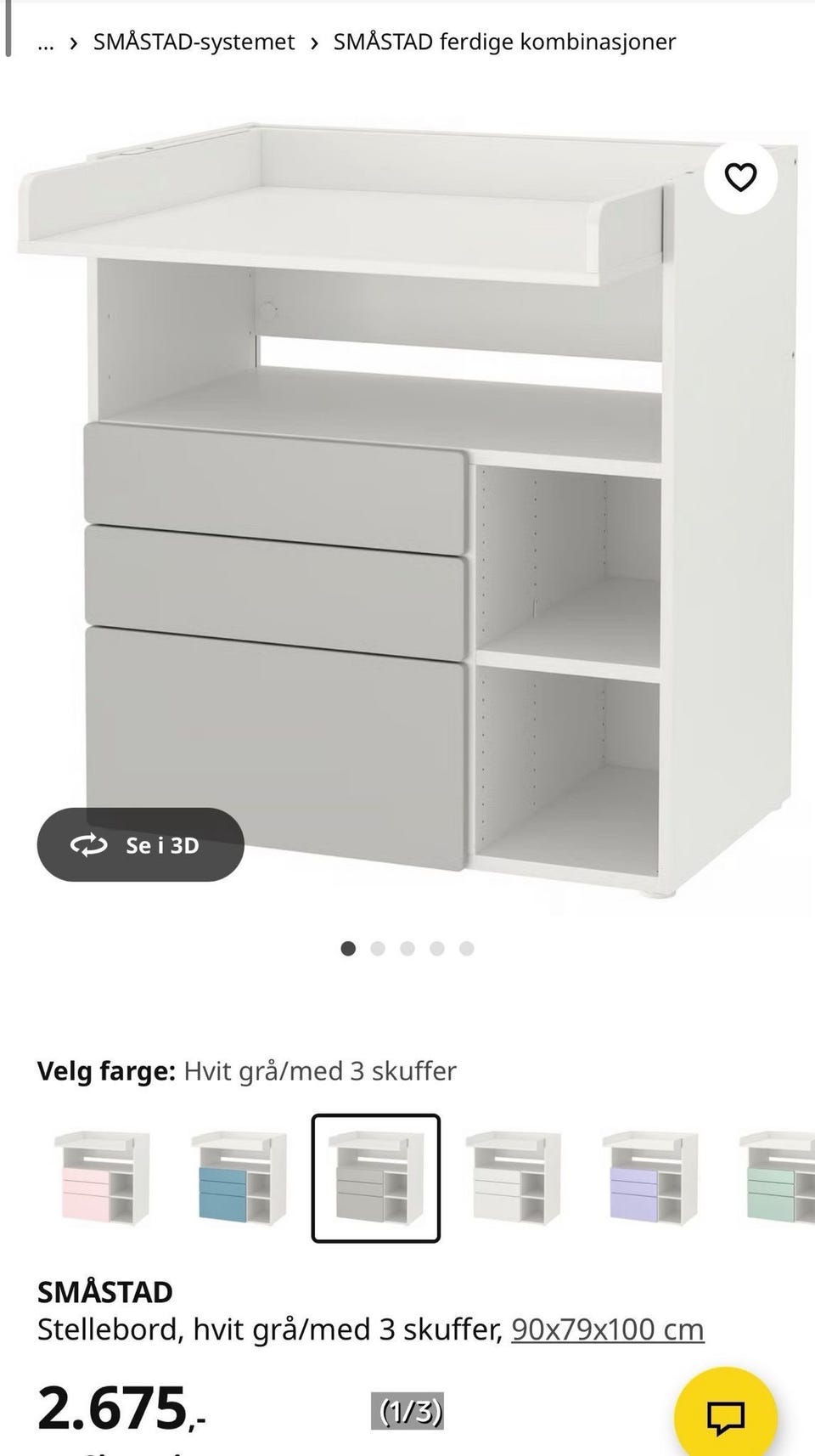Click the currently selected gray color swatch

tap(377, 1177)
